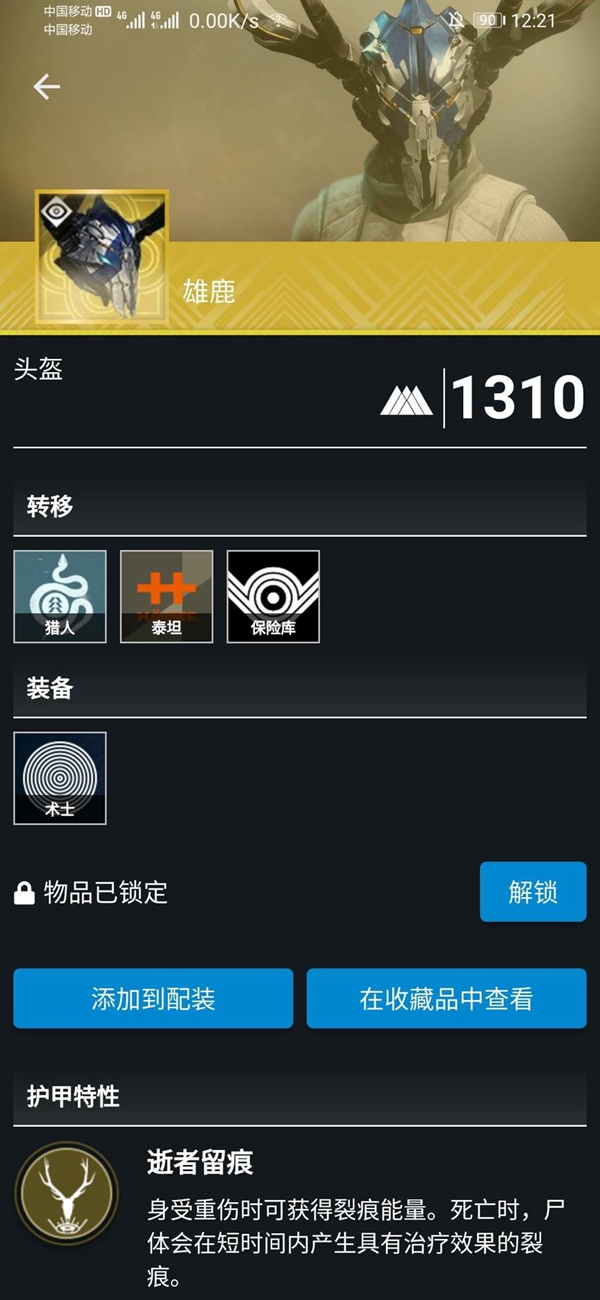The width and height of the screenshot is (600, 1300).
Task: Equip the helmet on the 术士 character
Action: [x=60, y=778]
